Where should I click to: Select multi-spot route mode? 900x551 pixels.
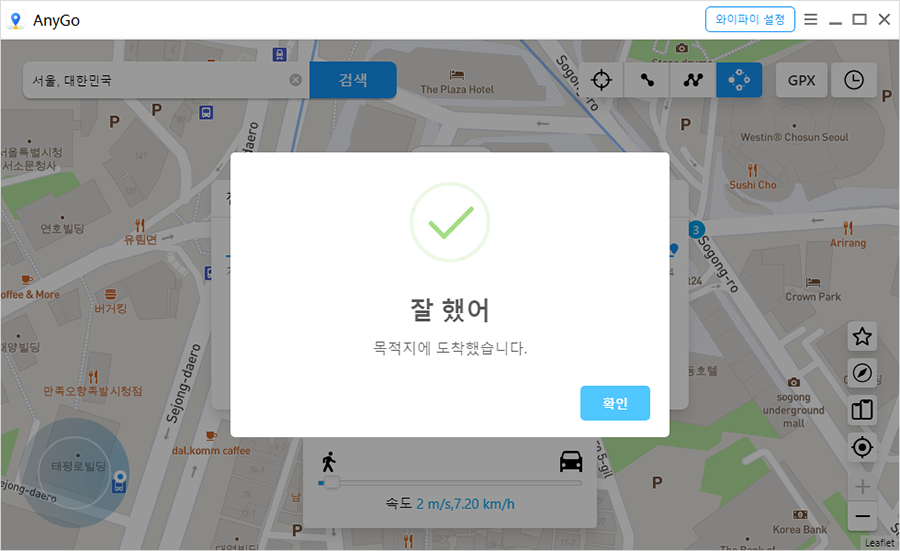[693, 80]
